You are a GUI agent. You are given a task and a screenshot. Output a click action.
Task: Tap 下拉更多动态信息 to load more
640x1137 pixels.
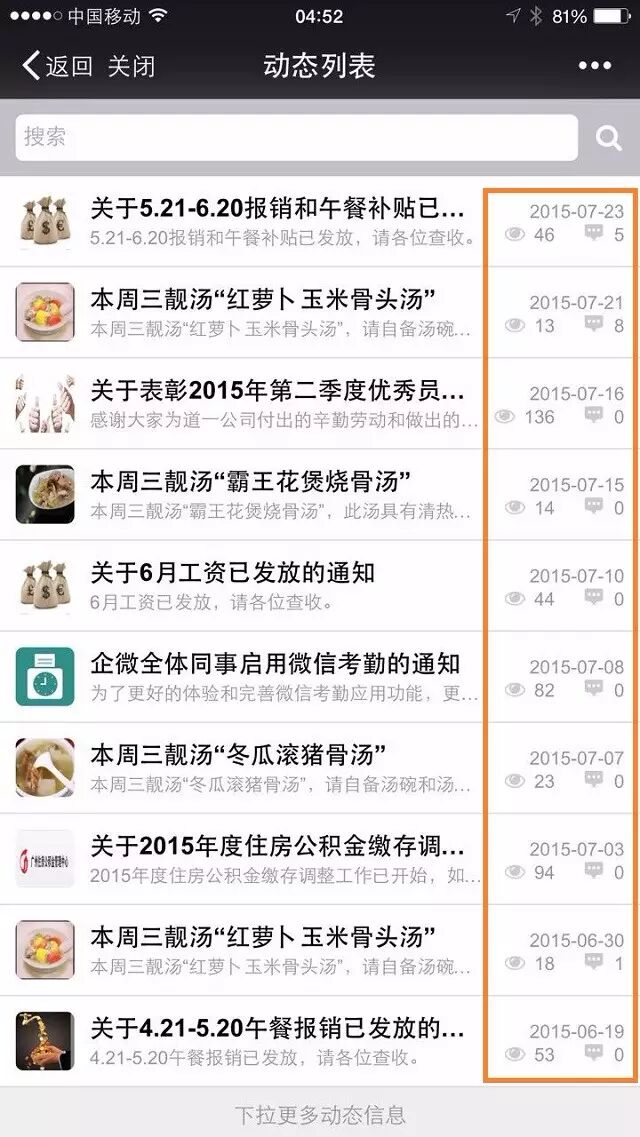pos(320,1115)
